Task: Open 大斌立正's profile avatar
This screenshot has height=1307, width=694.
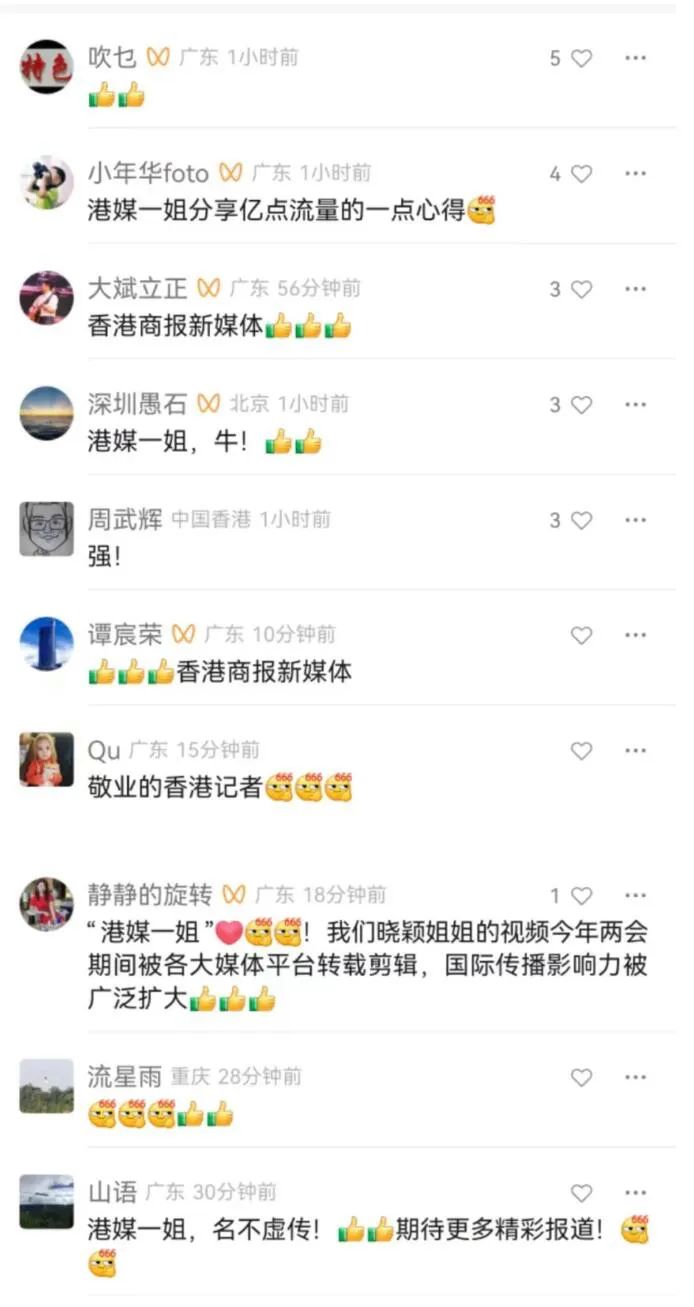Action: pos(47,297)
